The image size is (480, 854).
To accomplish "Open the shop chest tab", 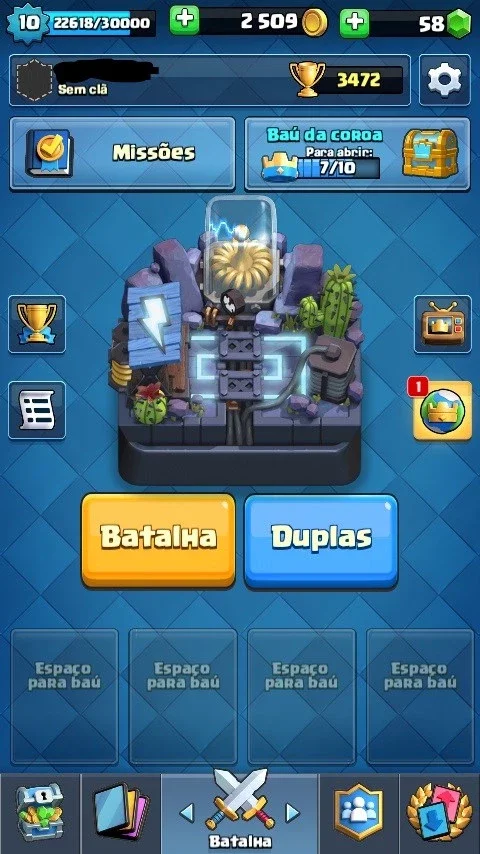I will pos(40,814).
